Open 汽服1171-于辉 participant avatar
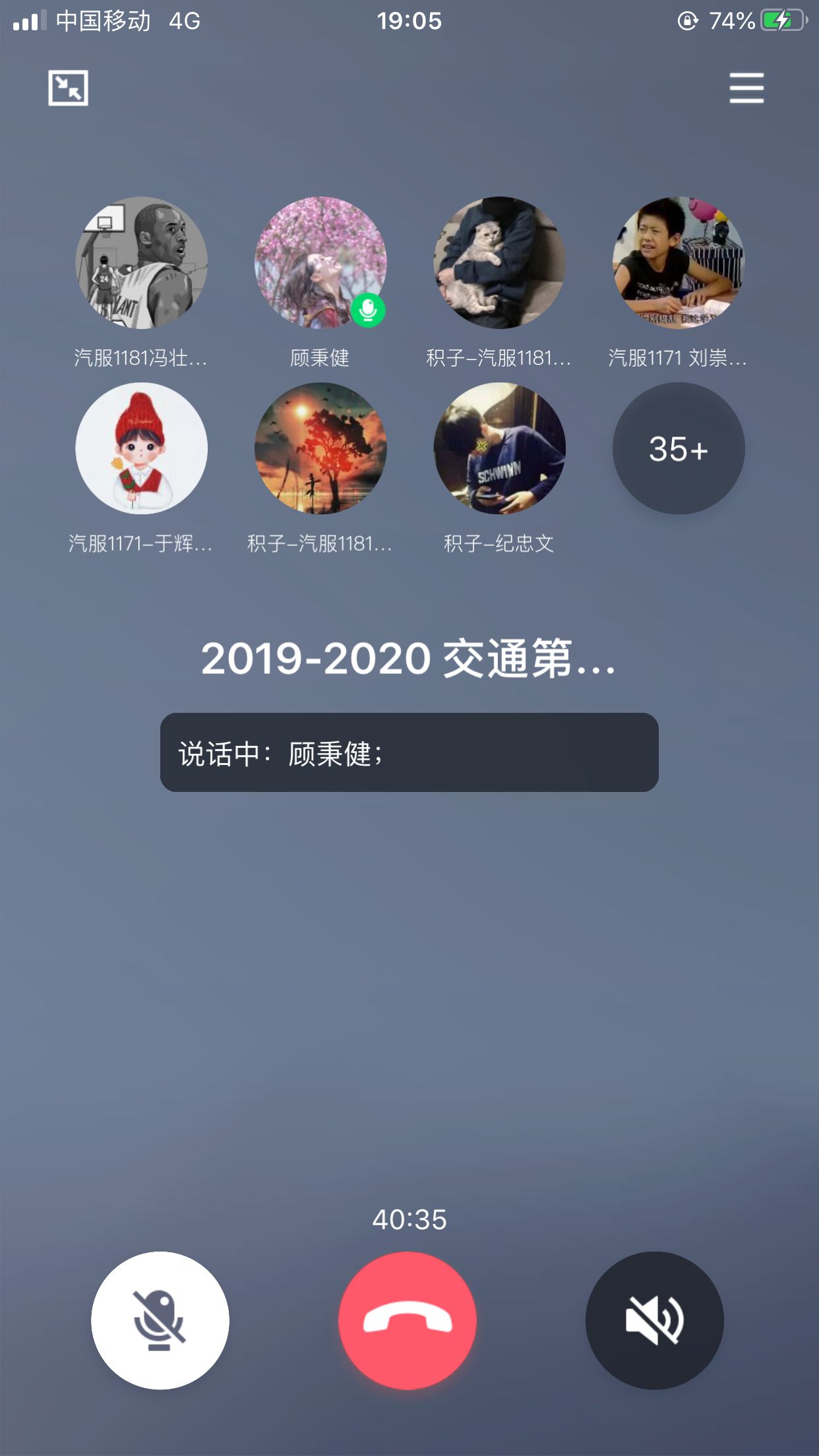This screenshot has width=819, height=1456. pos(142,448)
